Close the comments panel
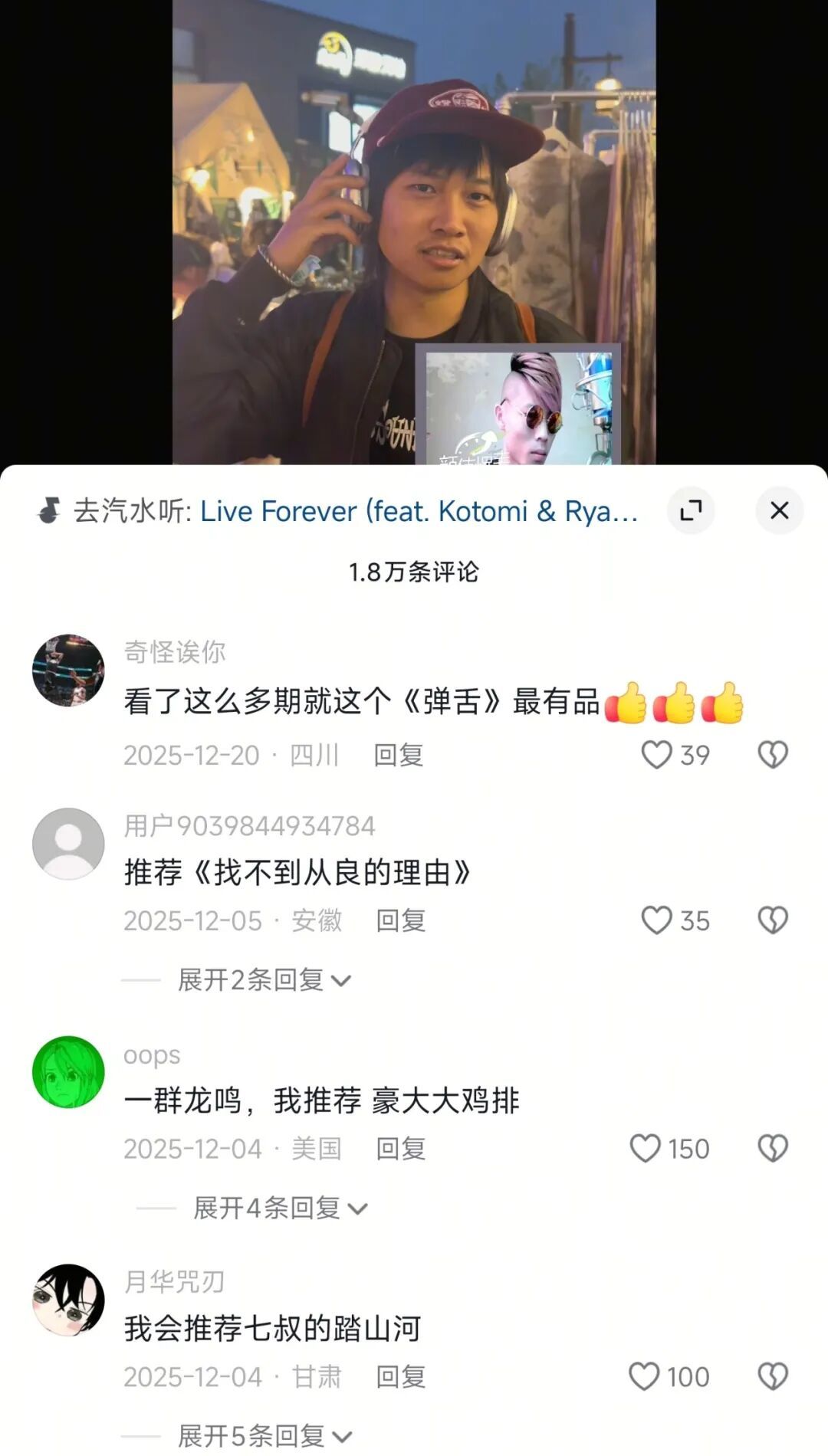Viewport: 828px width, 1456px height. [x=779, y=510]
